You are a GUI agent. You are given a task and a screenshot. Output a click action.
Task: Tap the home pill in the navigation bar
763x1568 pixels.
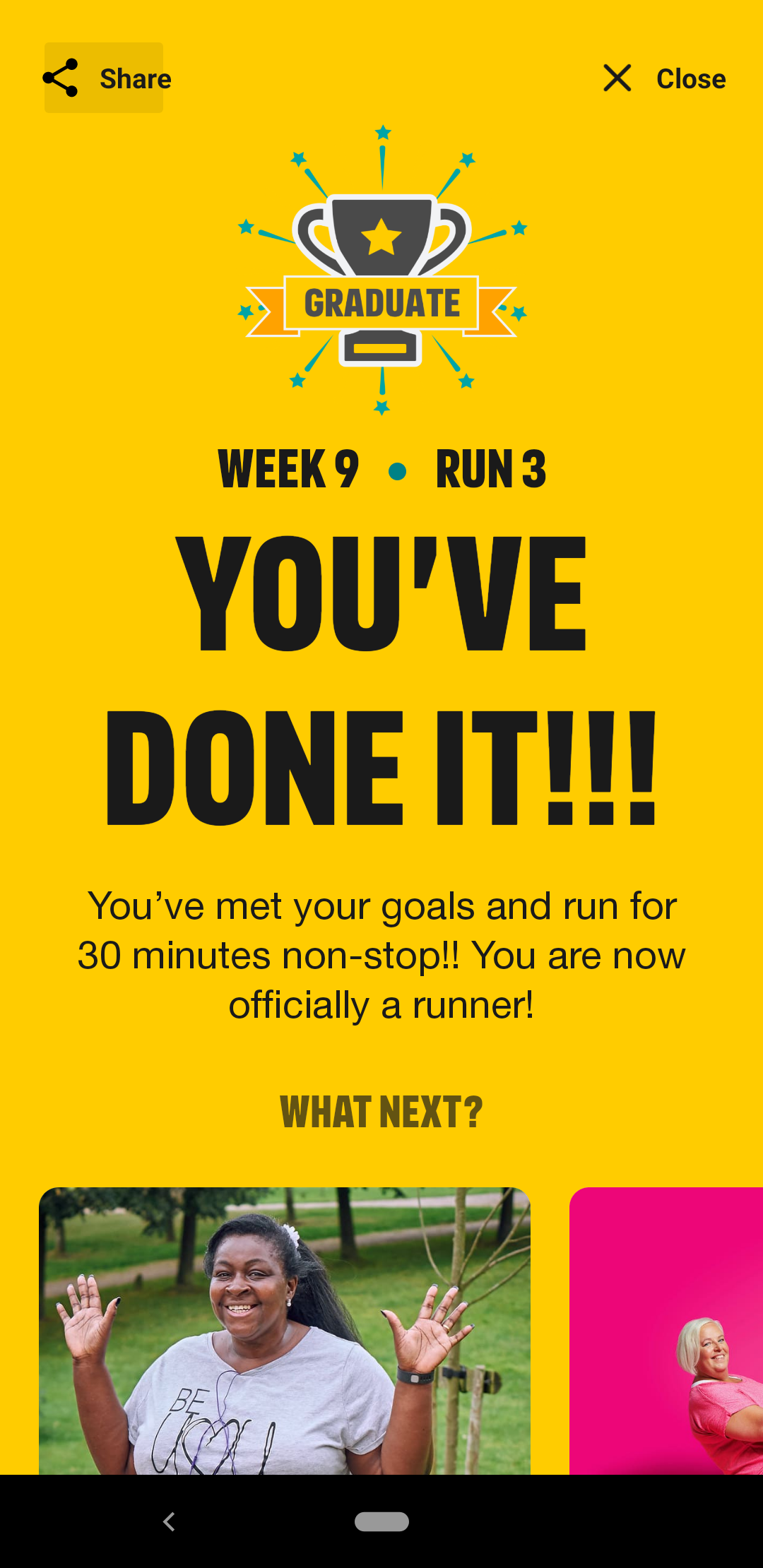tap(381, 1521)
